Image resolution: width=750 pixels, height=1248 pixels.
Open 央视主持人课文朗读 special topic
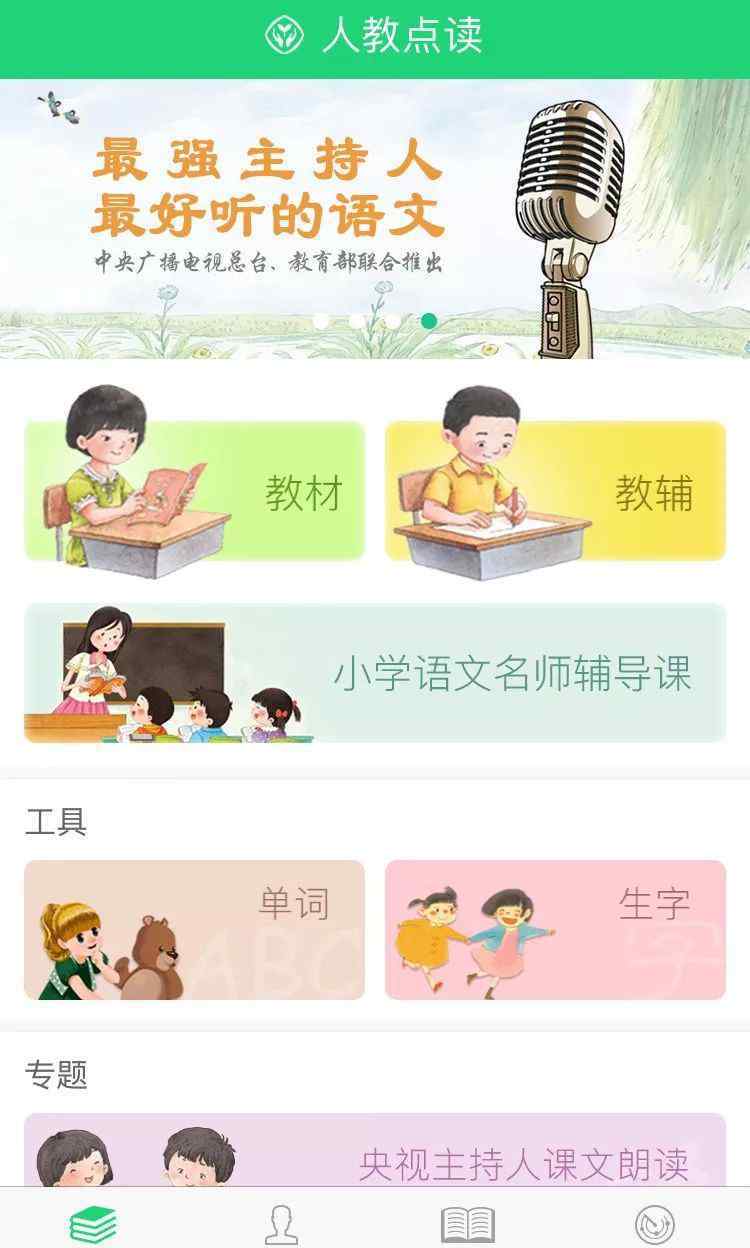[375, 1150]
